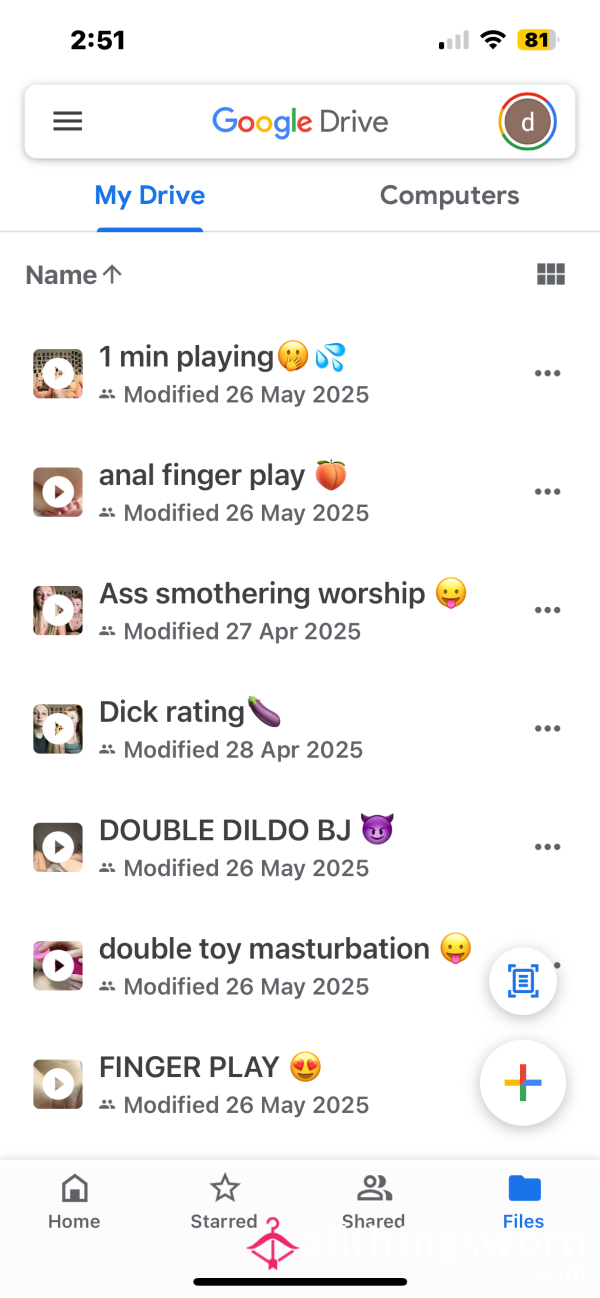Search in Google Drive bar
This screenshot has width=600, height=1298.
300,122
